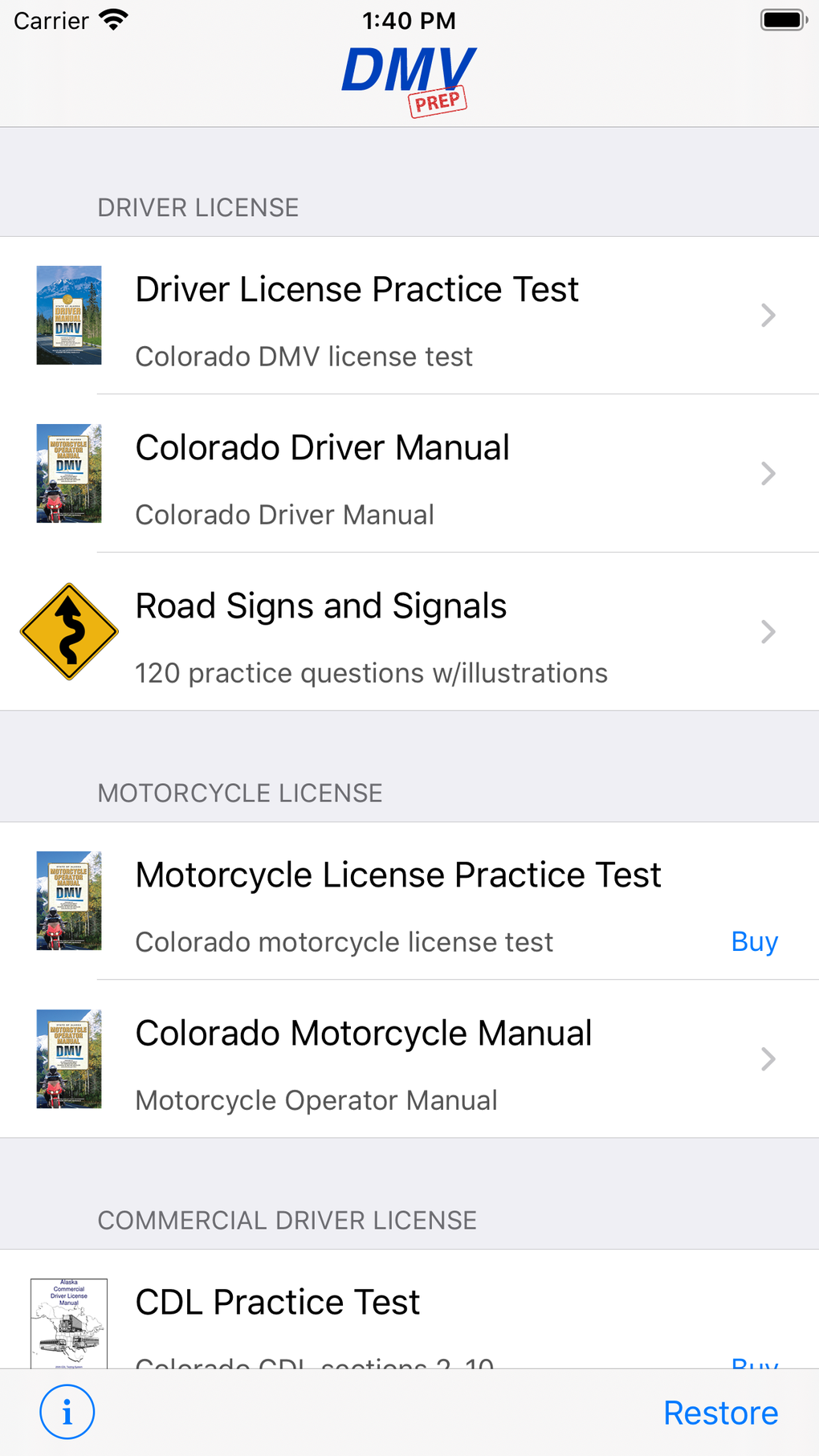Buy the CDL Practice Test

[753, 1365]
